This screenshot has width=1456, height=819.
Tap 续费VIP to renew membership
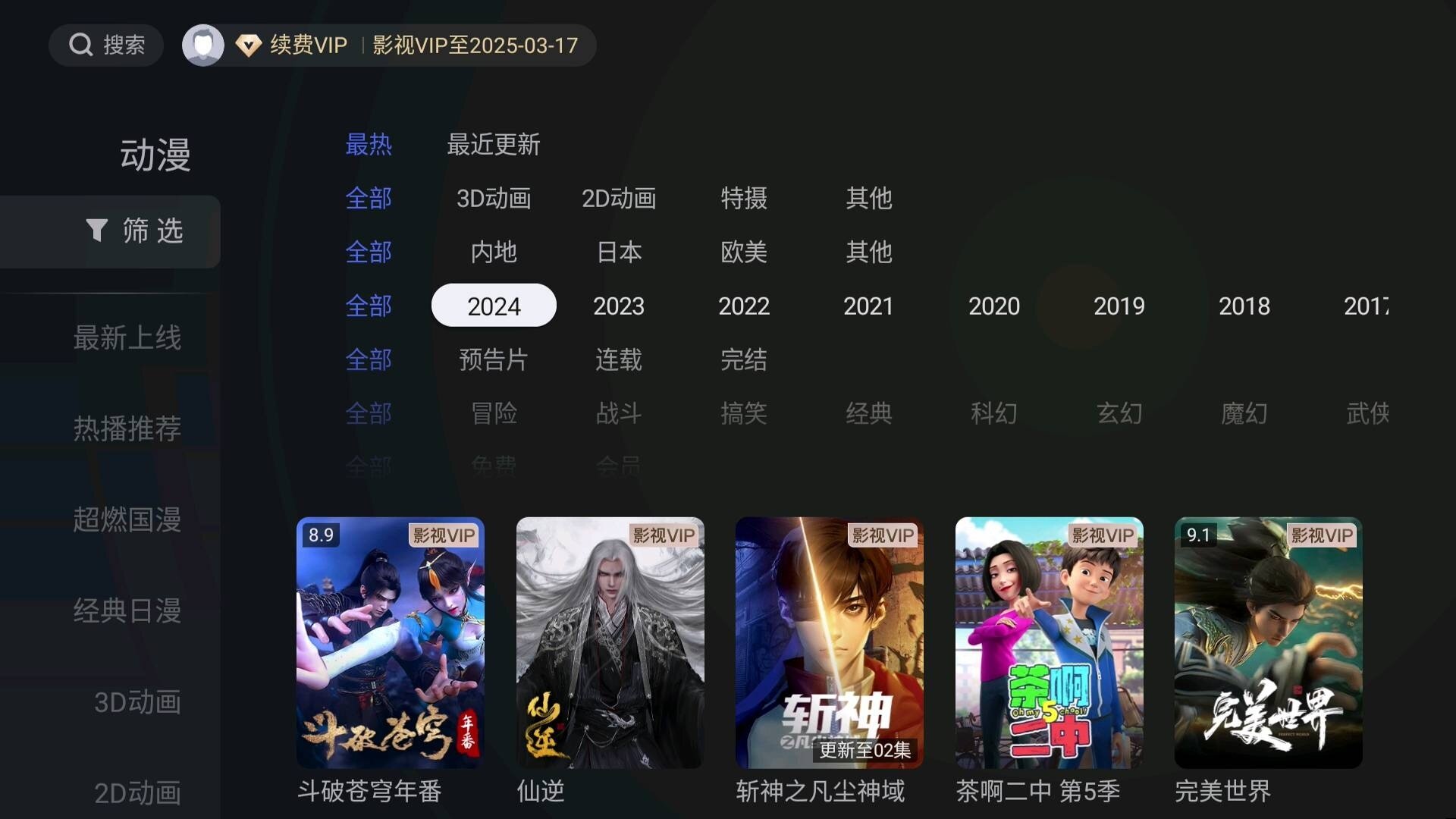click(x=292, y=45)
